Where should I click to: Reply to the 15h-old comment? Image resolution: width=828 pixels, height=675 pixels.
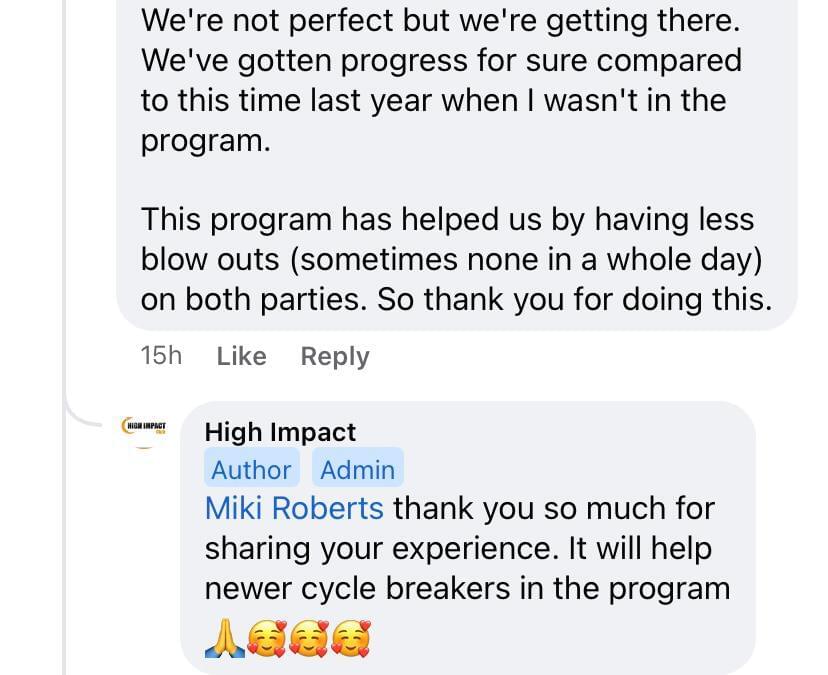334,356
